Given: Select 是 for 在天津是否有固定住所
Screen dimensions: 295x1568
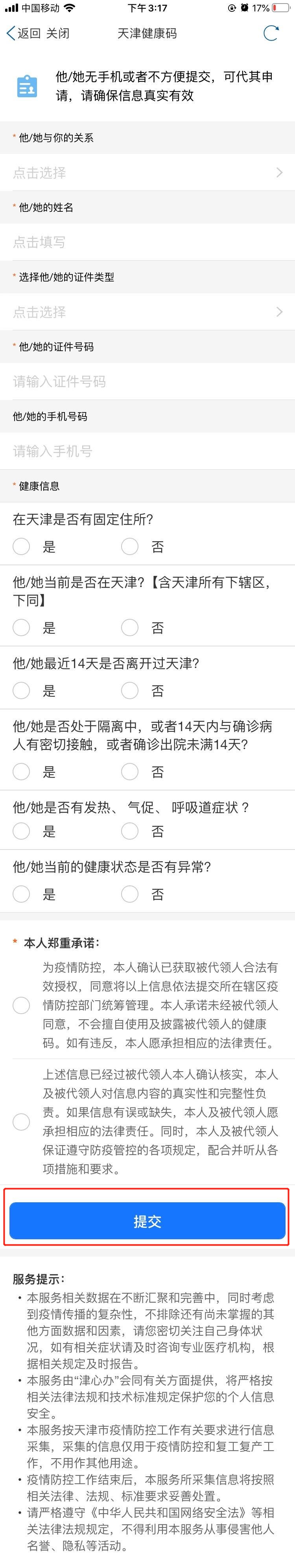Looking at the screenshot, I should (x=22, y=546).
